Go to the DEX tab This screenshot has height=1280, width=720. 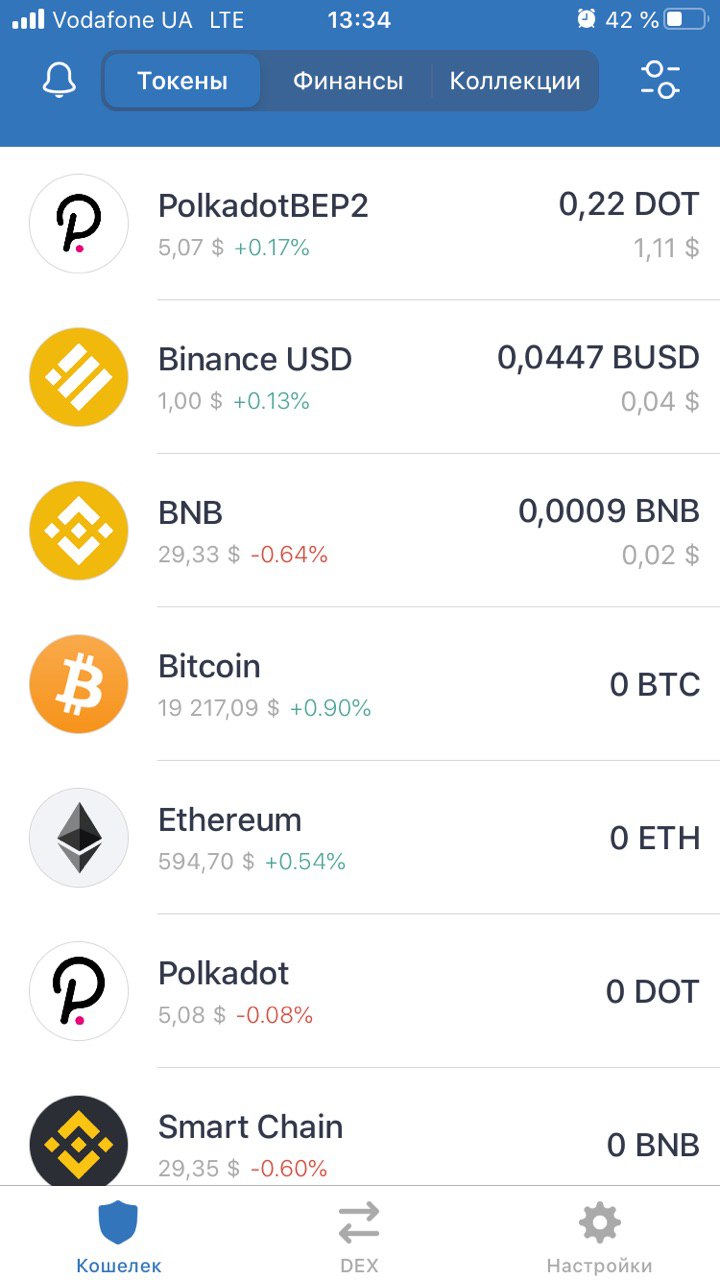pyautogui.click(x=359, y=1237)
